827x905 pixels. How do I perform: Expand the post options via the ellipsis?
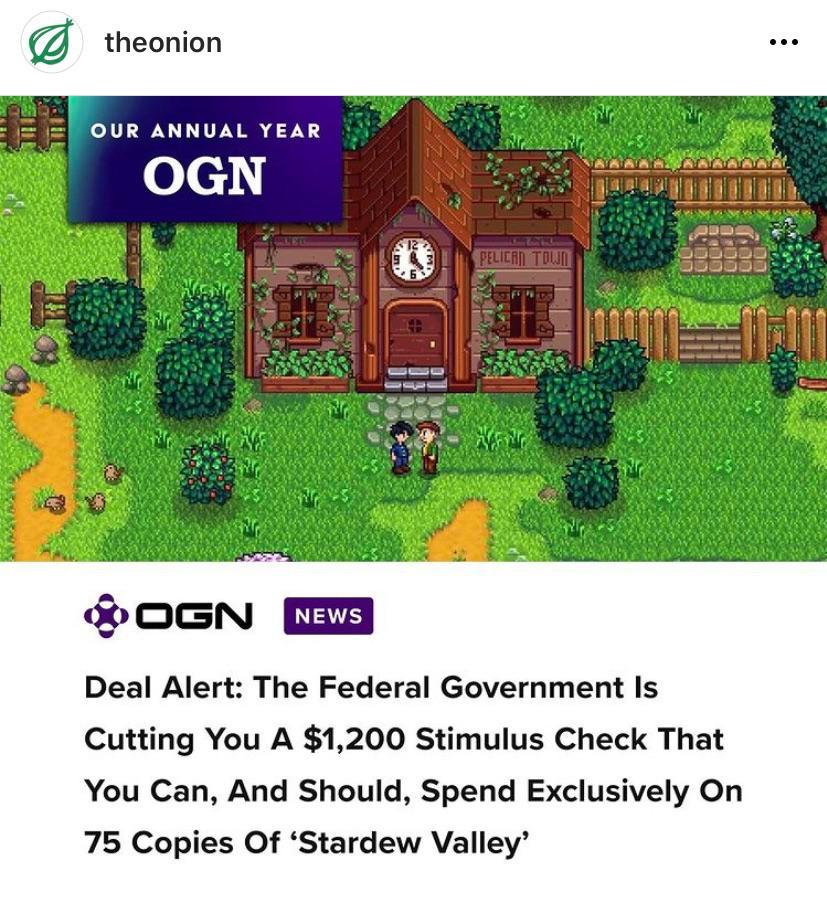[x=784, y=40]
